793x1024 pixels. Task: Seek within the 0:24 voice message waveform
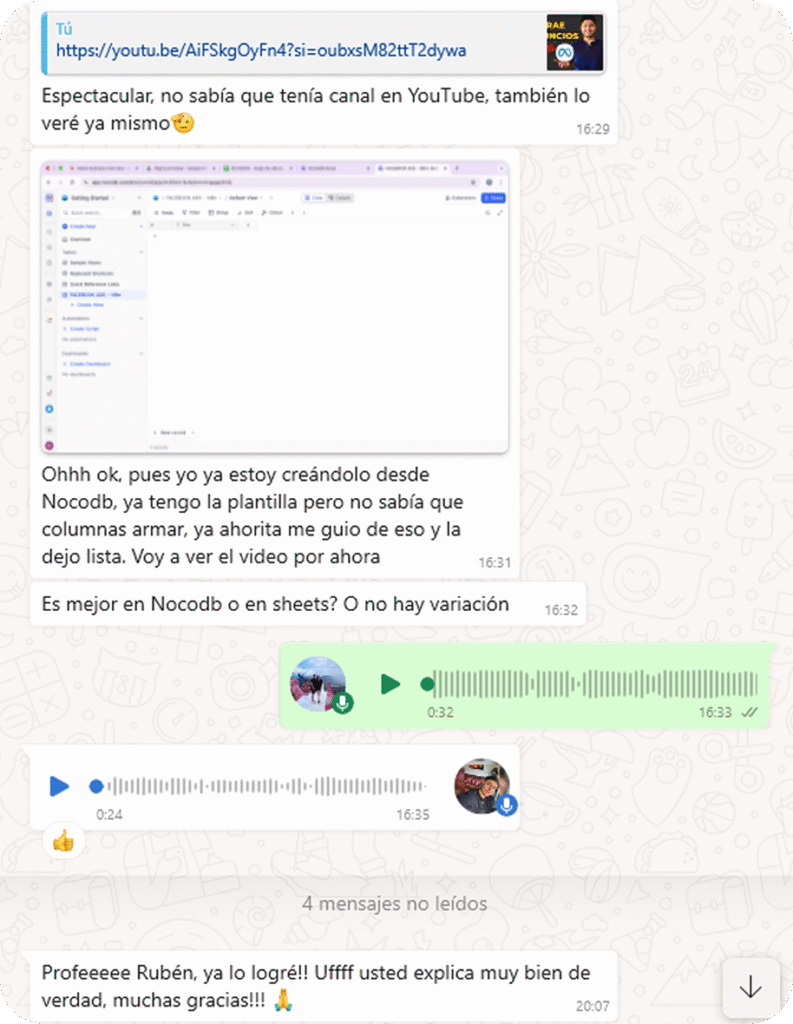click(x=265, y=786)
